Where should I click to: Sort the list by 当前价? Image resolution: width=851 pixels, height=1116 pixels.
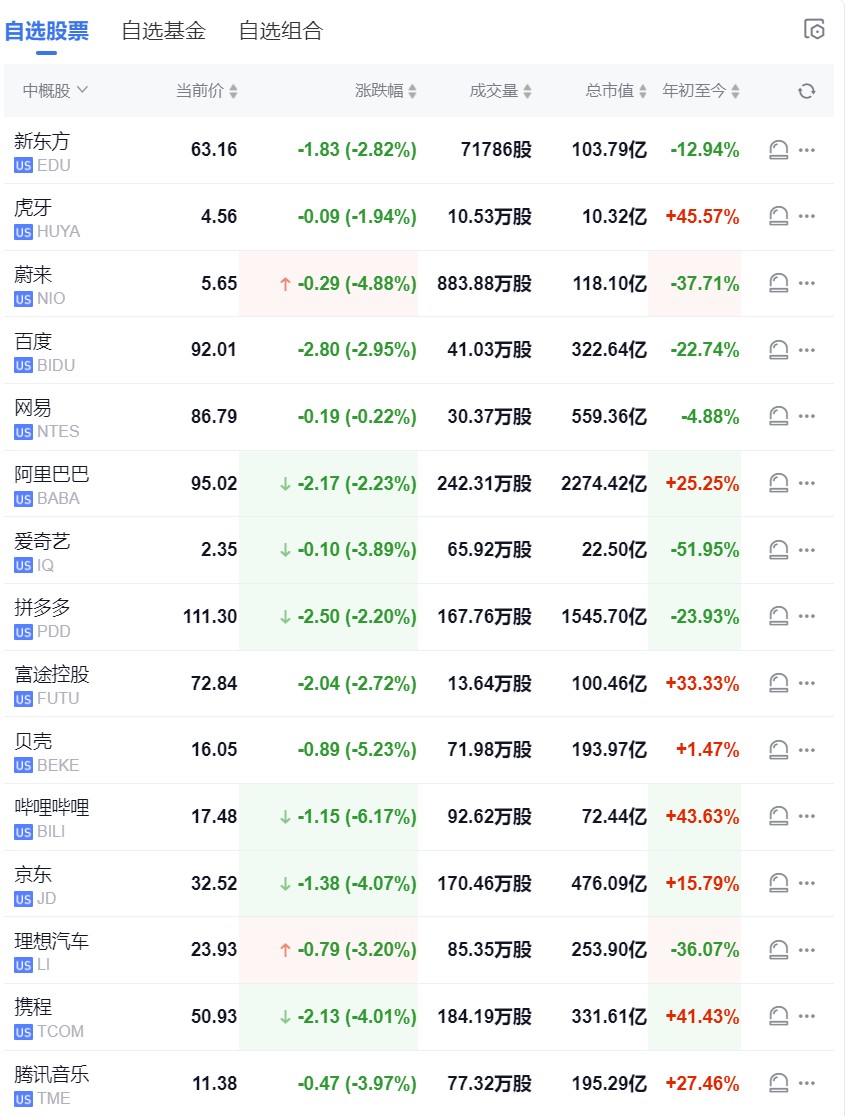(x=207, y=91)
